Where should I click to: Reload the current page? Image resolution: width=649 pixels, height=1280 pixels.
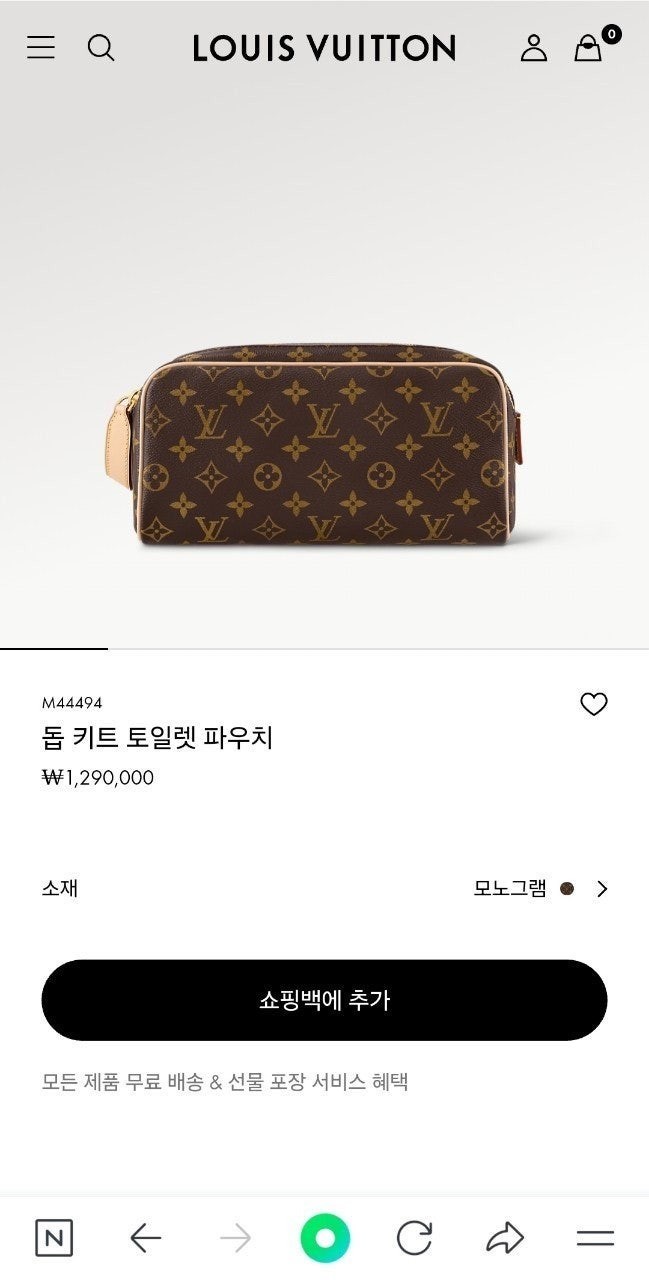[x=414, y=1238]
